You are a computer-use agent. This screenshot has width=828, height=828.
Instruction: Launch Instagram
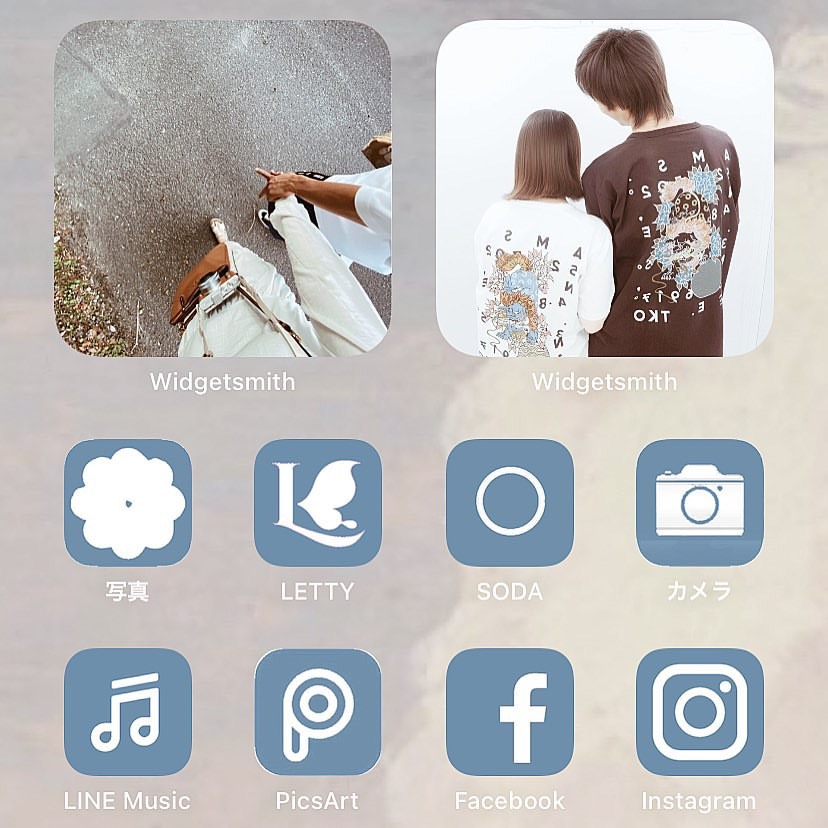(700, 712)
